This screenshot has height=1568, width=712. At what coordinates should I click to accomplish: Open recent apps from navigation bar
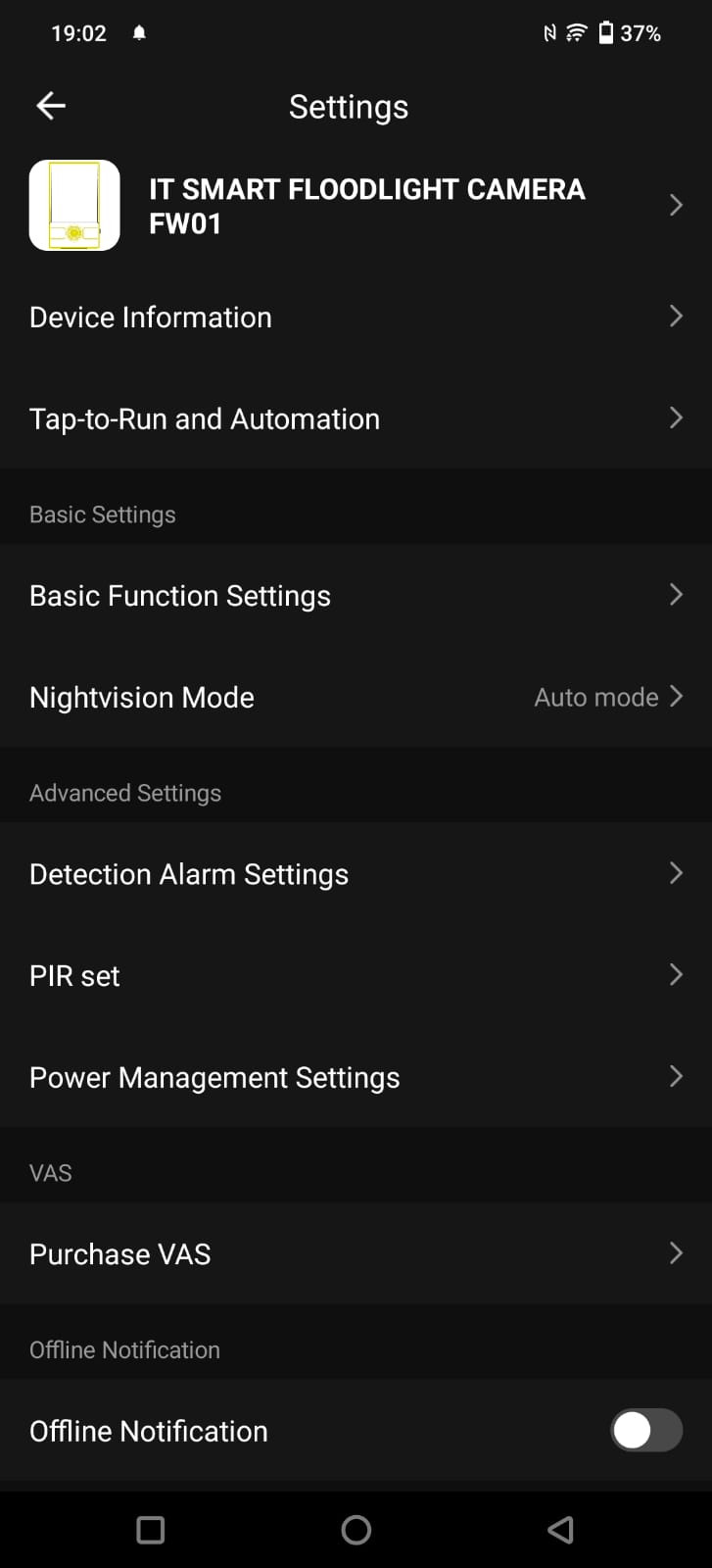151,1530
